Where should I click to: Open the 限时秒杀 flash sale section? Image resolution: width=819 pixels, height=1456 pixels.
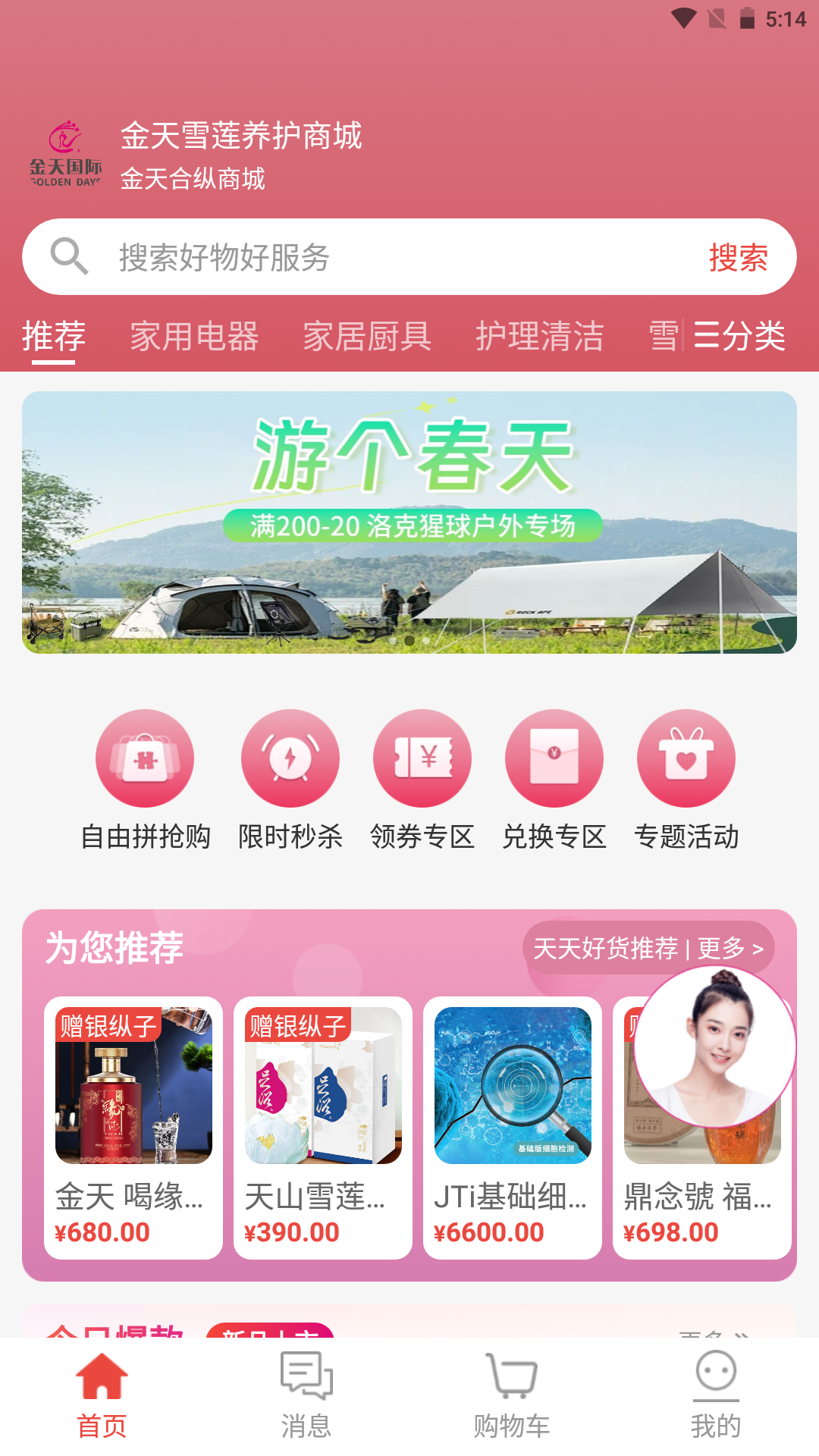(290, 758)
